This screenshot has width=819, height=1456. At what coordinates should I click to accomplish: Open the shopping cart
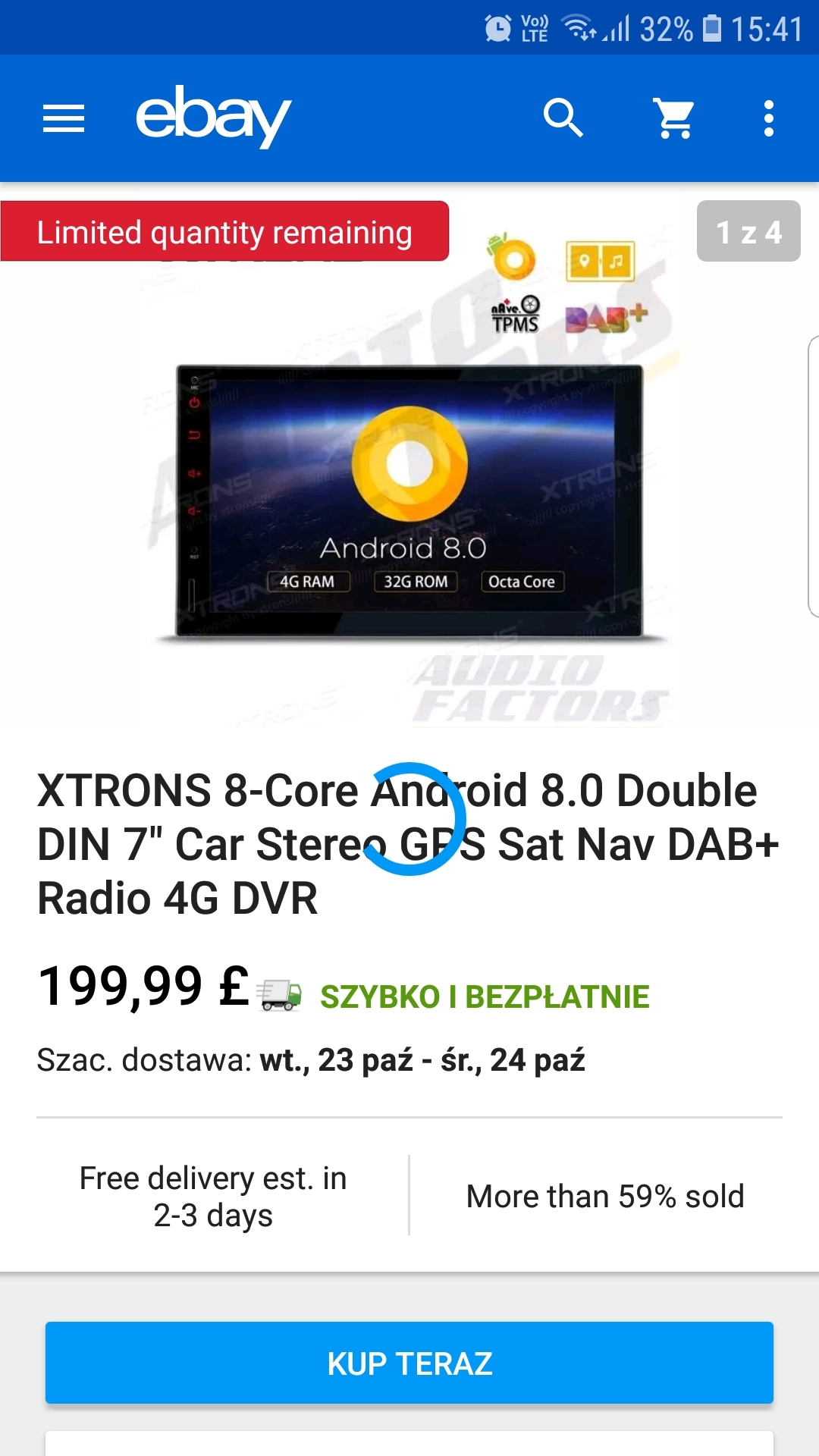674,118
